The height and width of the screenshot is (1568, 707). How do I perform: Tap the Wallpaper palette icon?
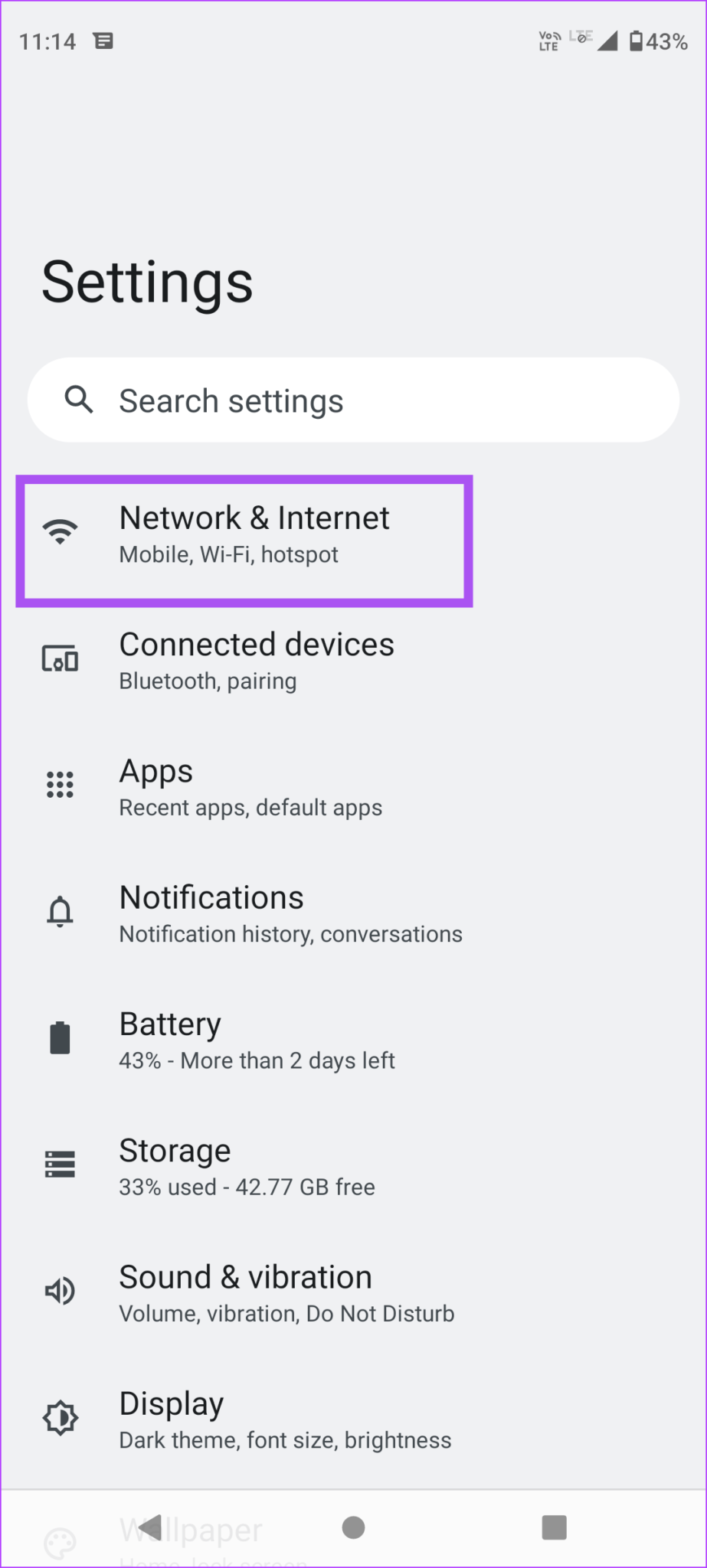[x=60, y=1541]
